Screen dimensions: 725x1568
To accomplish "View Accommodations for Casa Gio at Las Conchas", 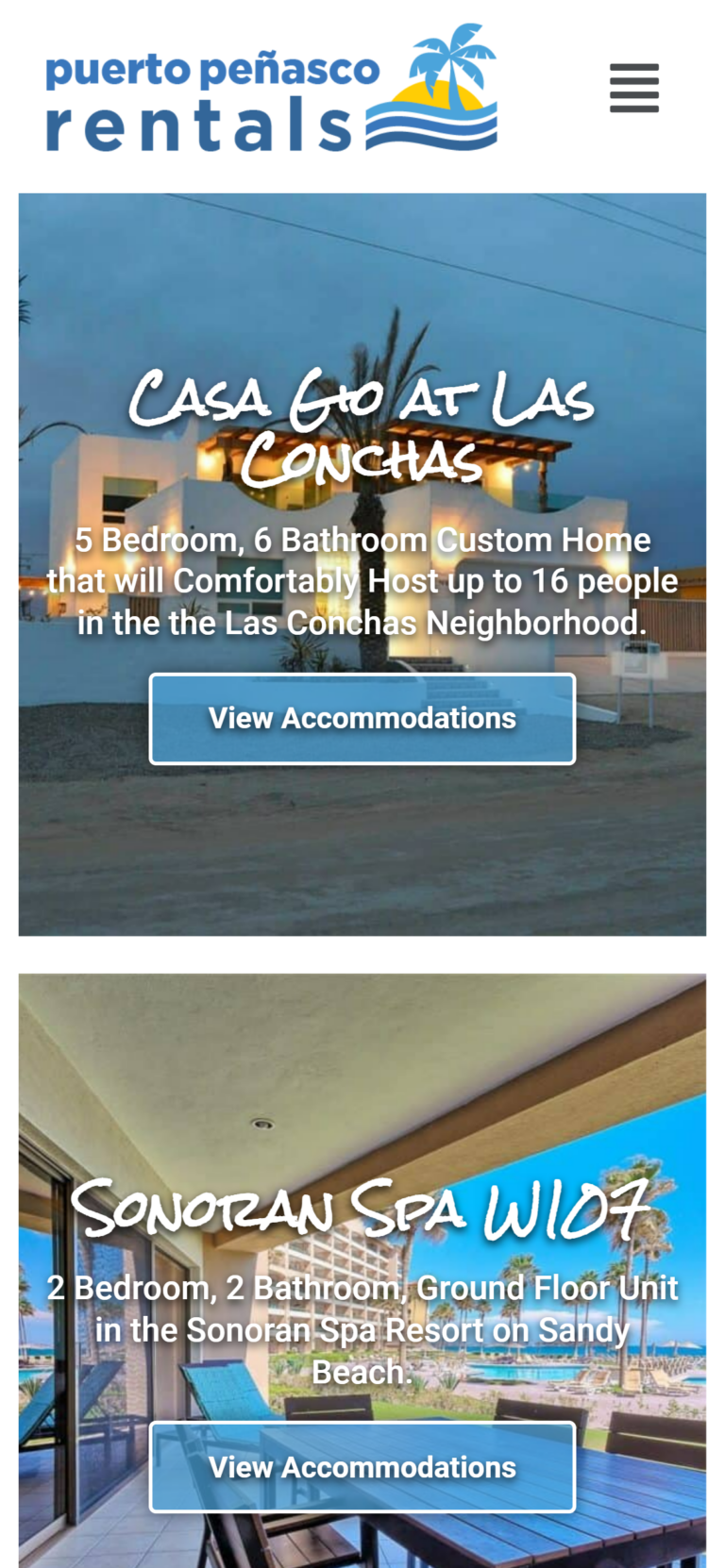I will (362, 719).
